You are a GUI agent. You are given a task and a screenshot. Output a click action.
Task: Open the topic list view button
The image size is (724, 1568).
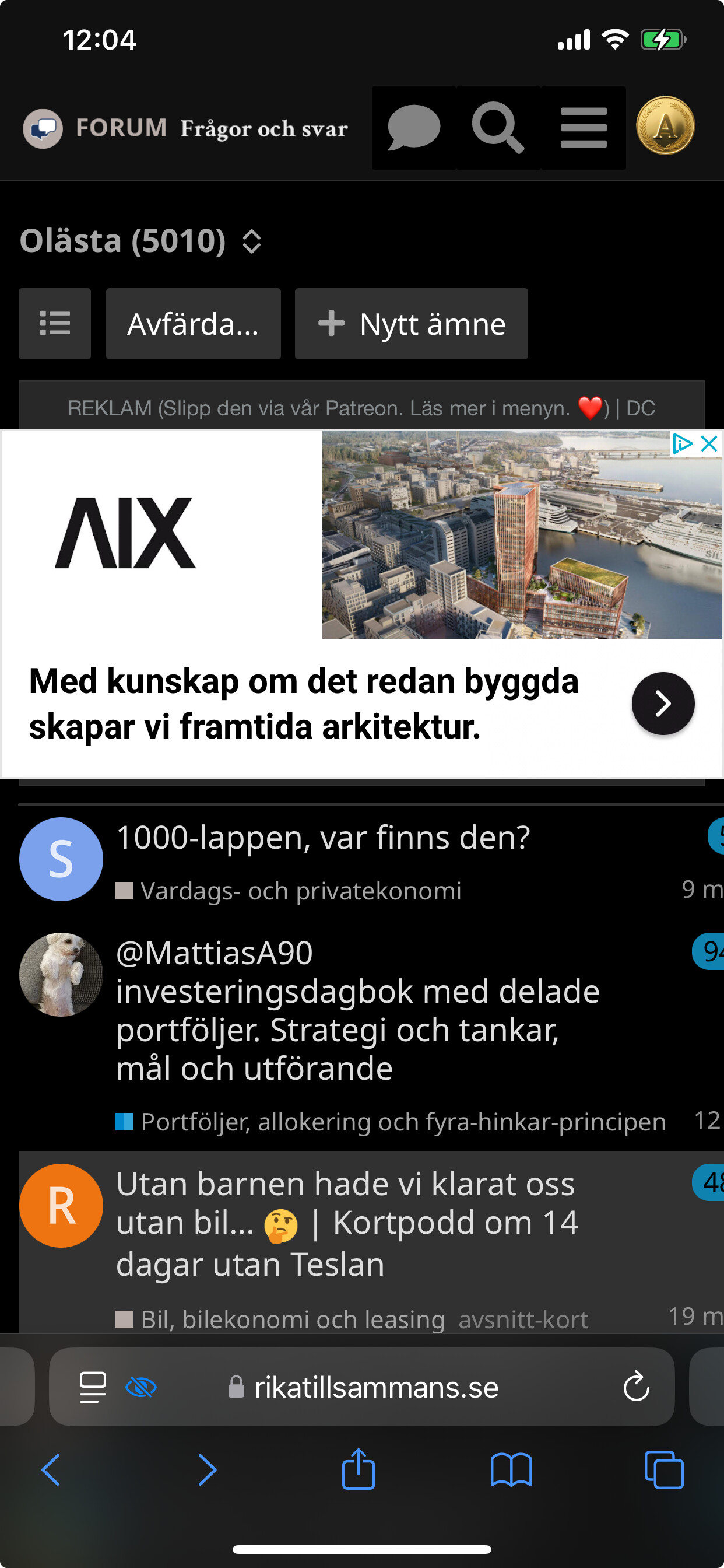pos(55,323)
